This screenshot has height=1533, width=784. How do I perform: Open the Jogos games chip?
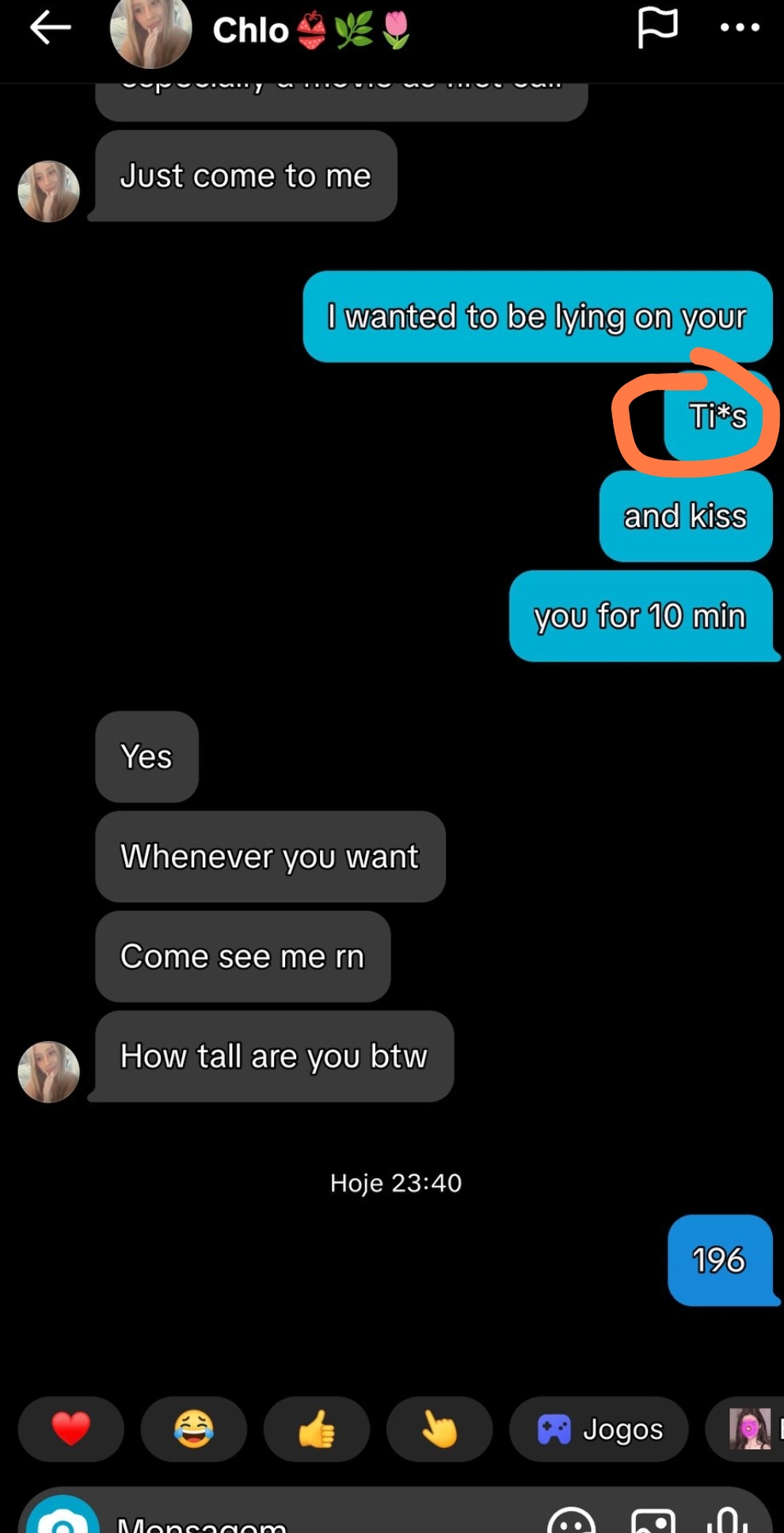(x=599, y=1429)
